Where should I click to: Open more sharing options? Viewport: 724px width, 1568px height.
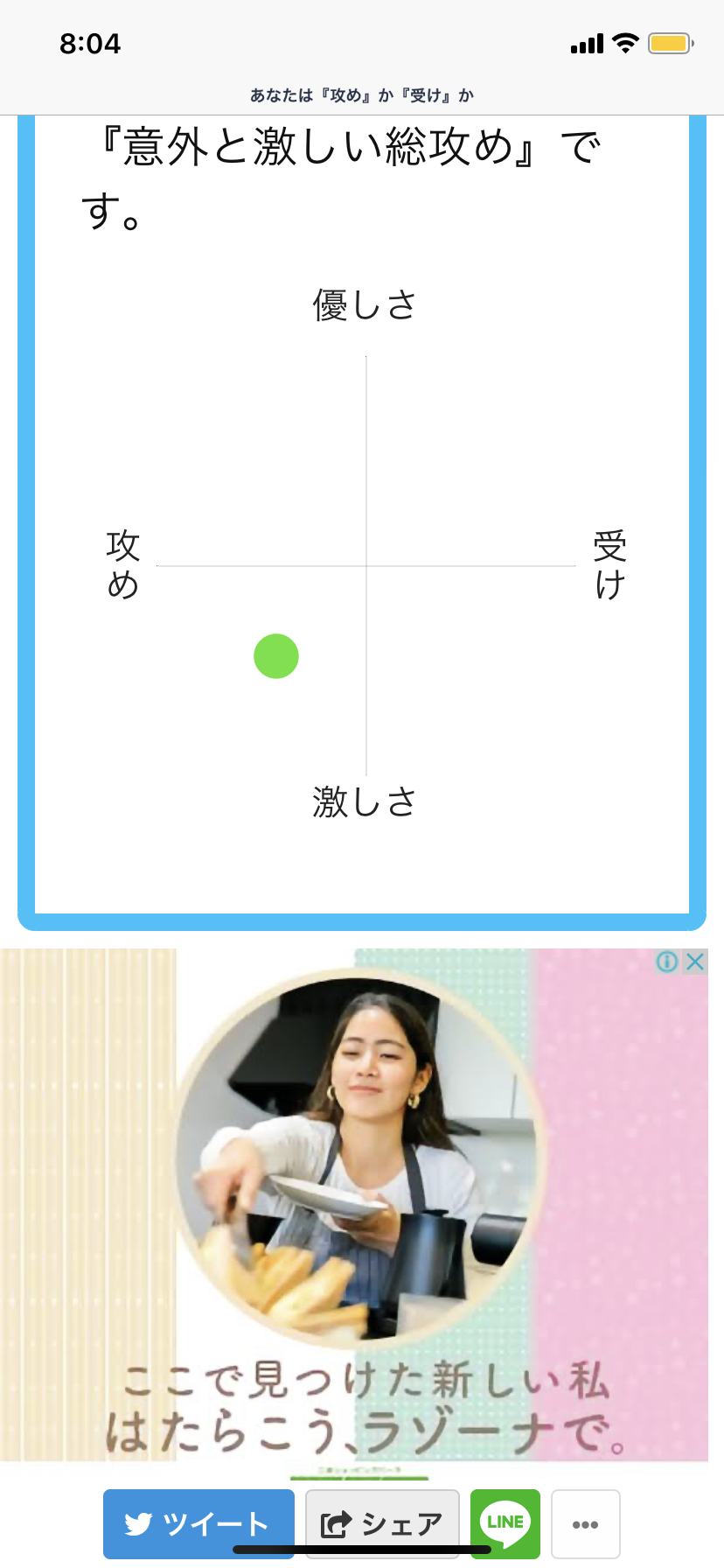(x=585, y=1523)
